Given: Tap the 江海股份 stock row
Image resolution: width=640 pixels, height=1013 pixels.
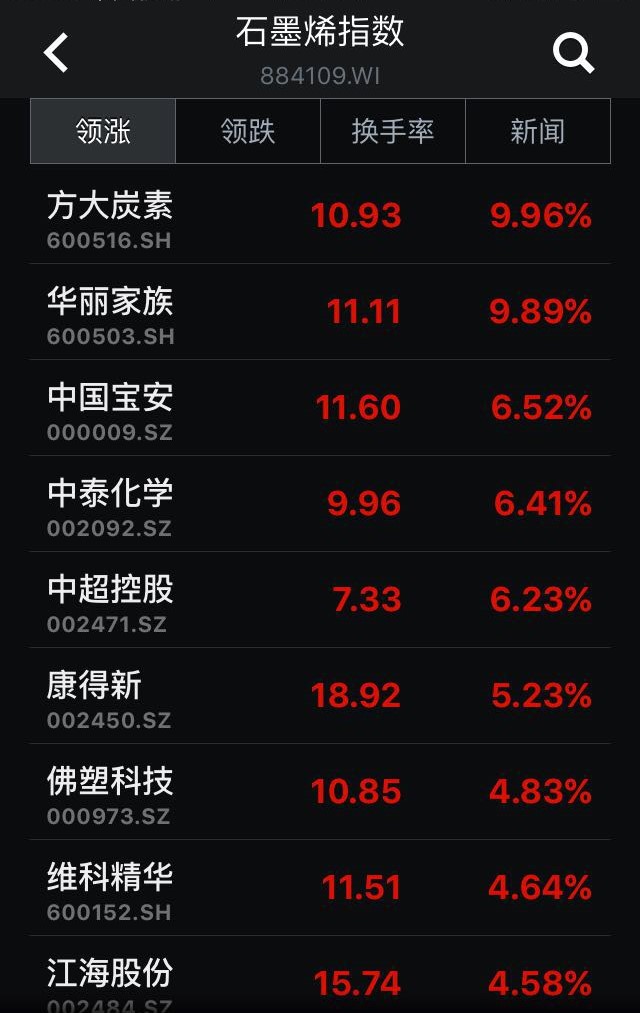Looking at the screenshot, I should pyautogui.click(x=320, y=978).
